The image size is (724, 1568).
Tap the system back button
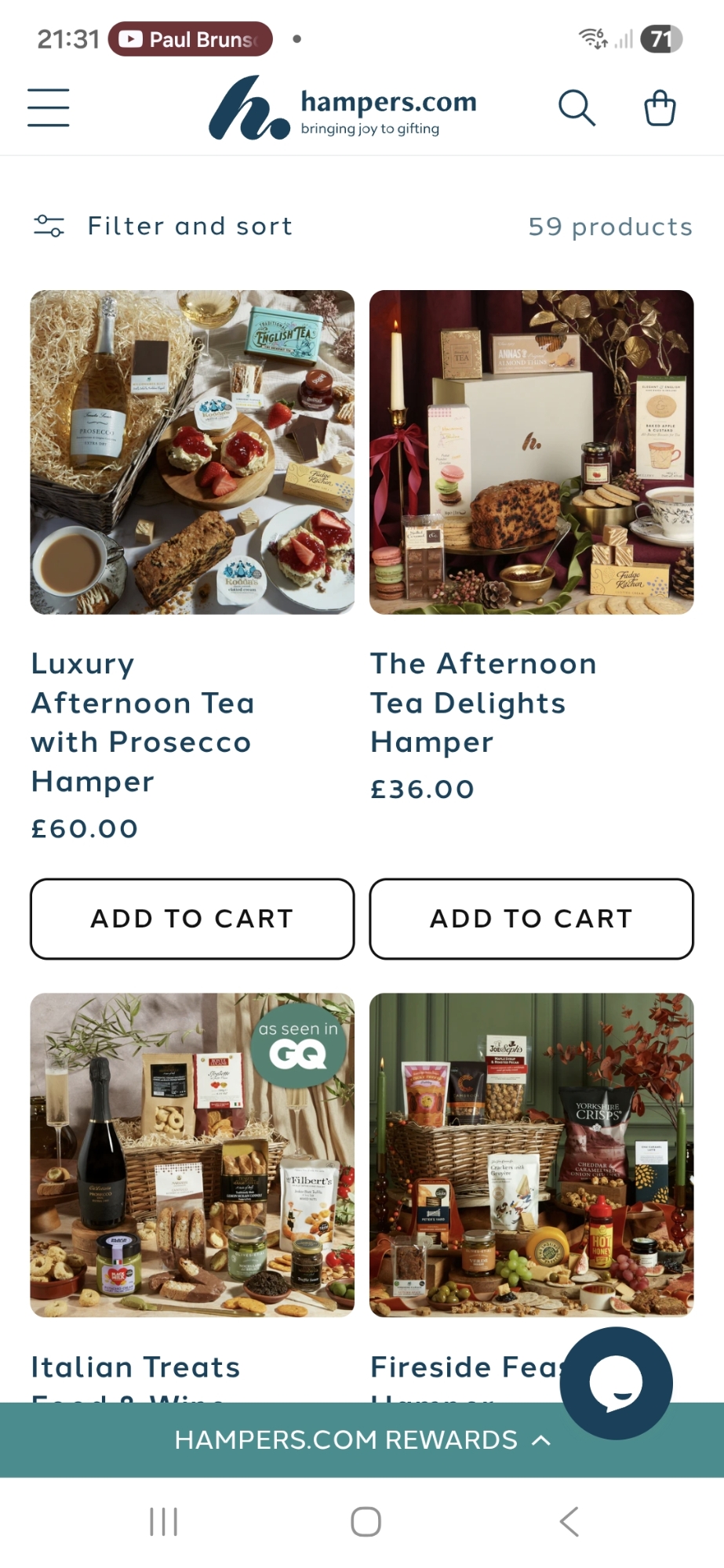tap(569, 1522)
